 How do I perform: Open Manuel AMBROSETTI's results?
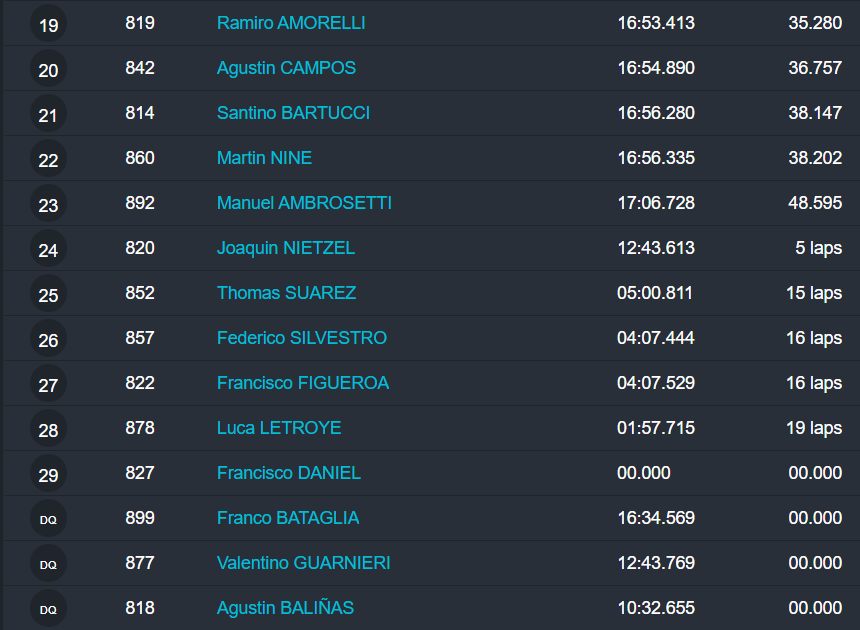304,203
